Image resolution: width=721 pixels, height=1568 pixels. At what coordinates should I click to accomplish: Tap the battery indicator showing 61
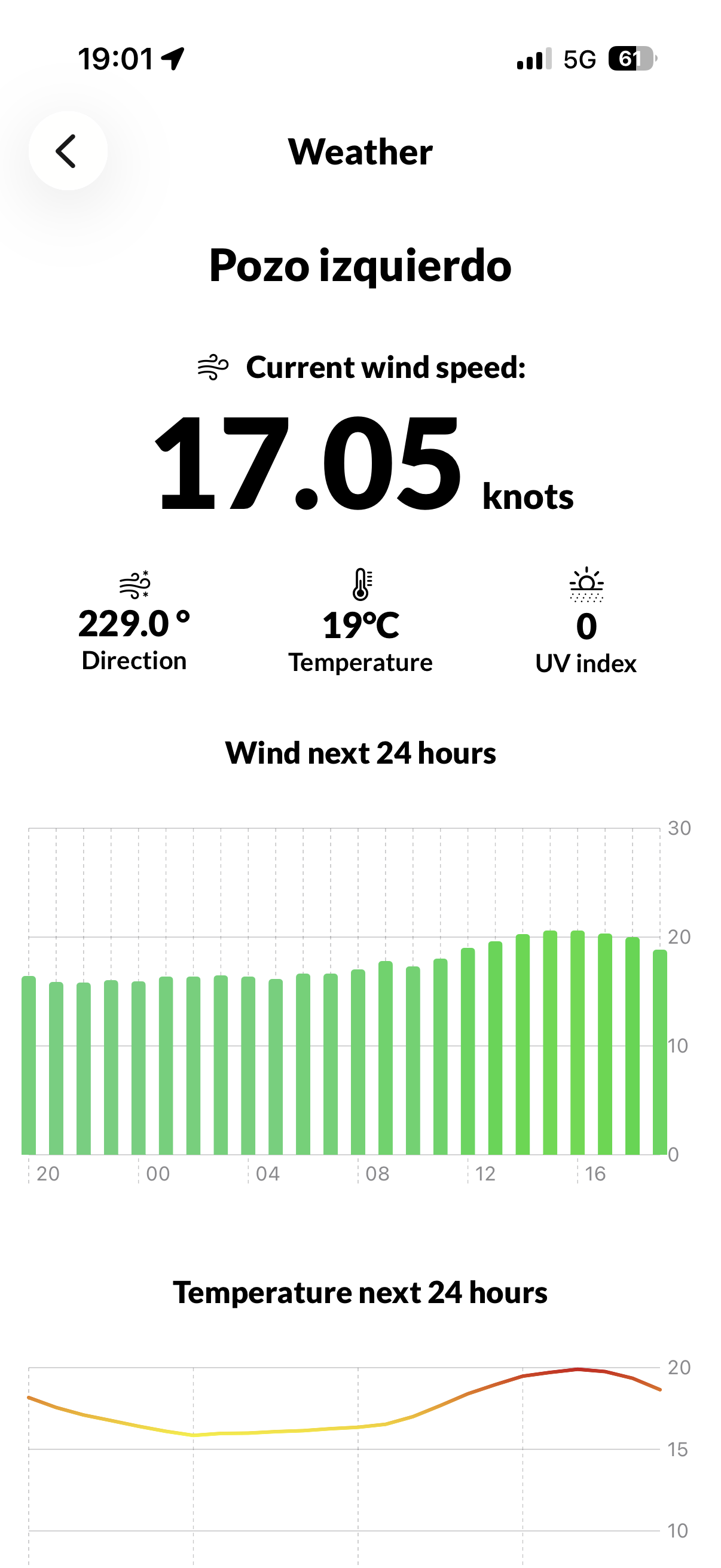click(x=630, y=57)
